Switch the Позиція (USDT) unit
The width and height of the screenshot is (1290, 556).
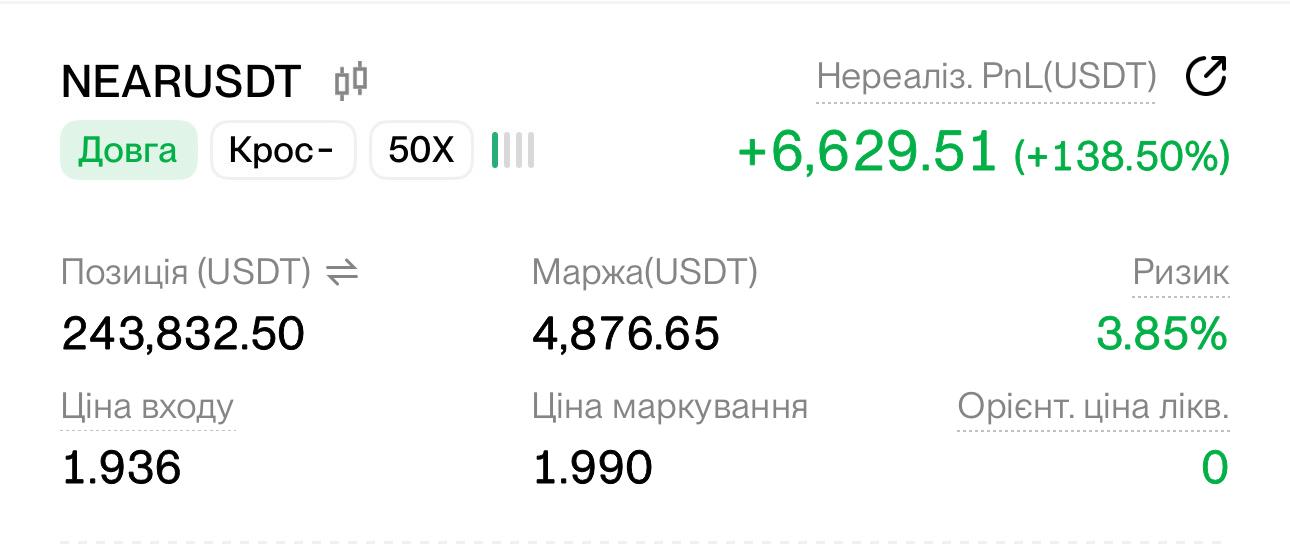[343, 272]
